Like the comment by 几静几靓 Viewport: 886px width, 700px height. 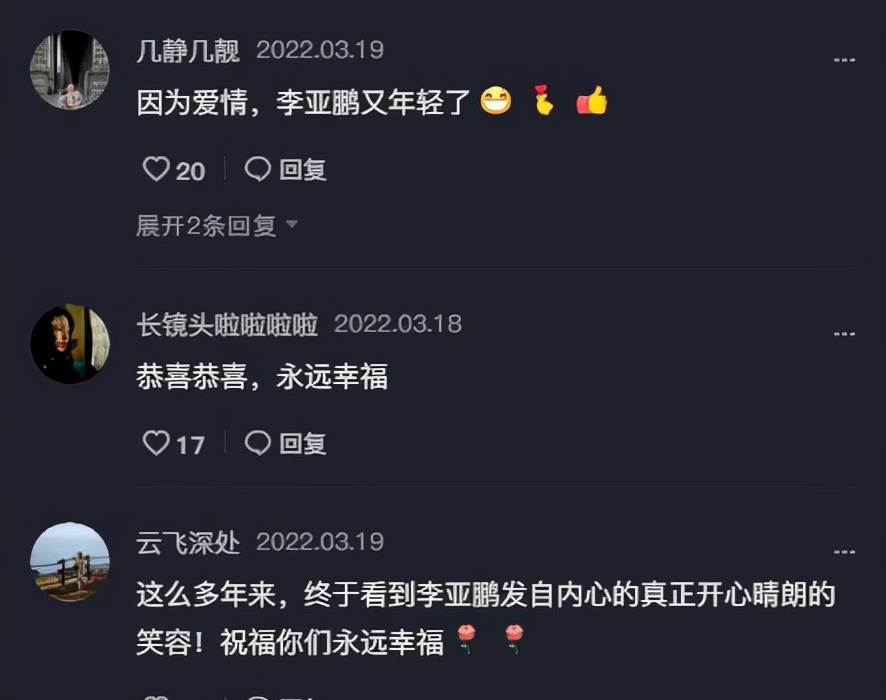157,170
